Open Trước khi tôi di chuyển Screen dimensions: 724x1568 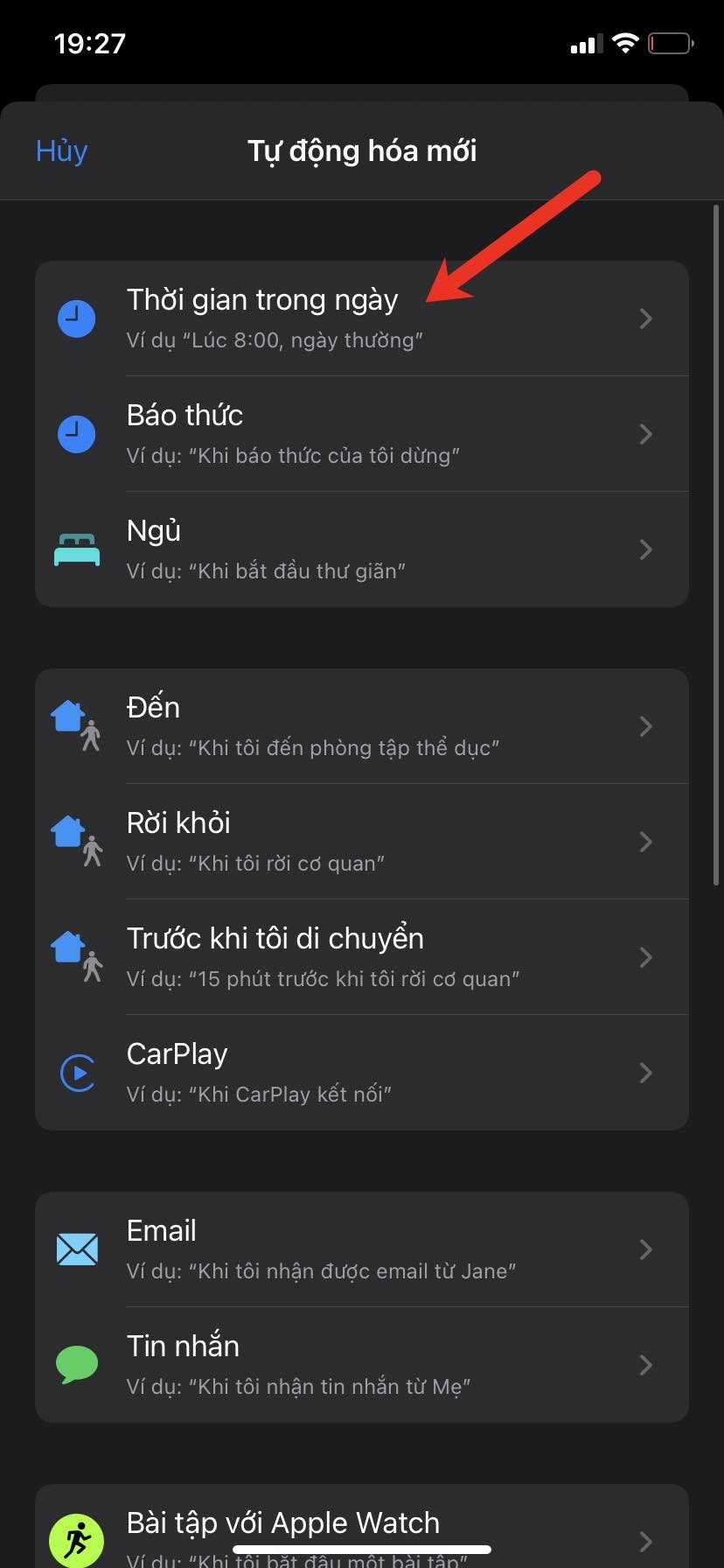(x=361, y=957)
